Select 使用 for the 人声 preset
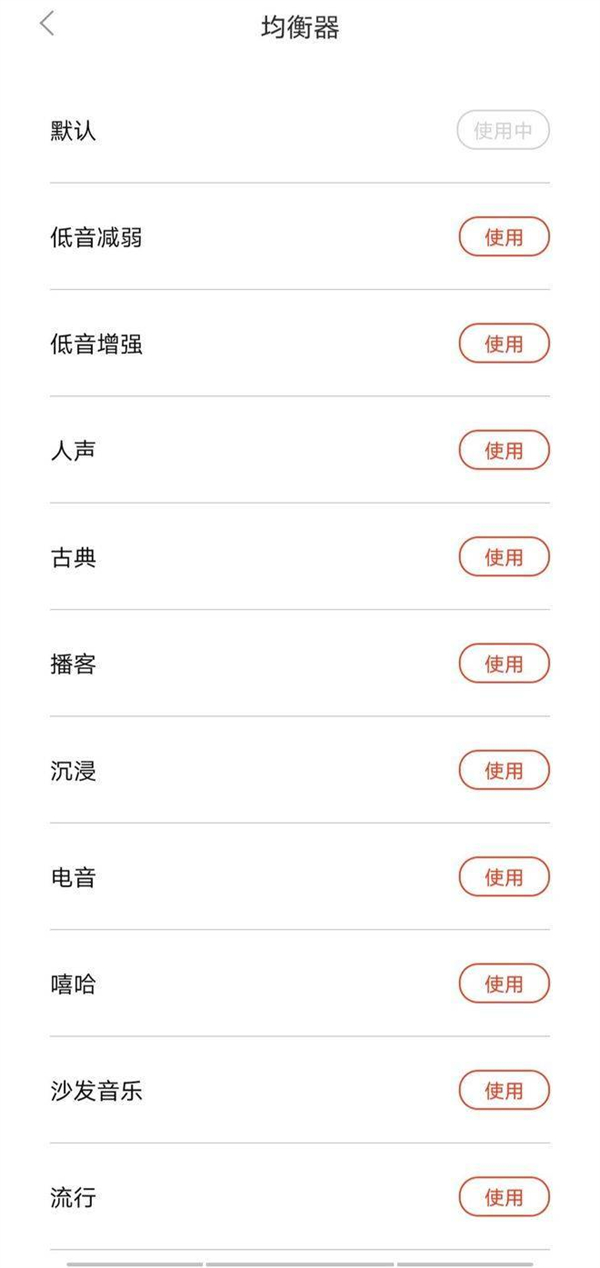The width and height of the screenshot is (600, 1268). tap(504, 450)
